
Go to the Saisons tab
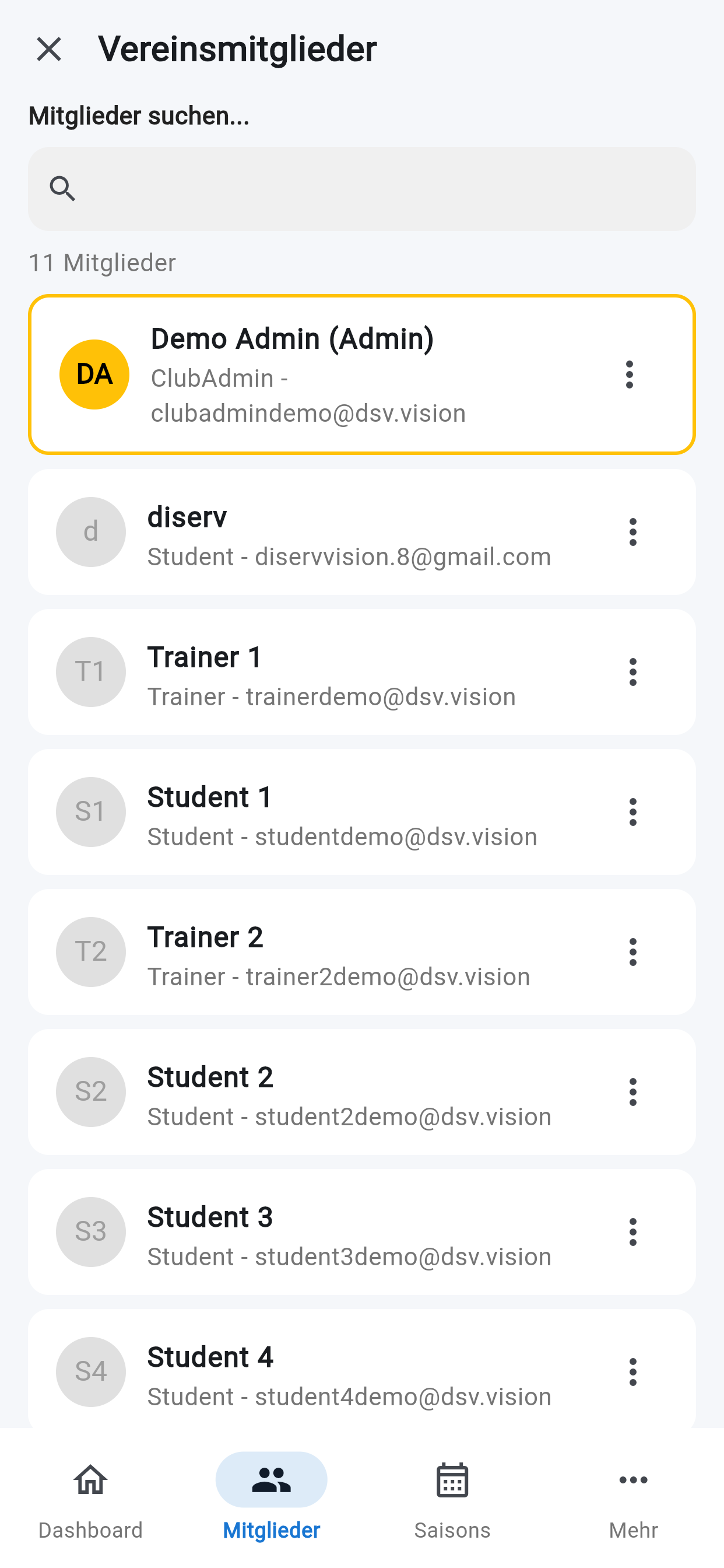[x=452, y=1497]
